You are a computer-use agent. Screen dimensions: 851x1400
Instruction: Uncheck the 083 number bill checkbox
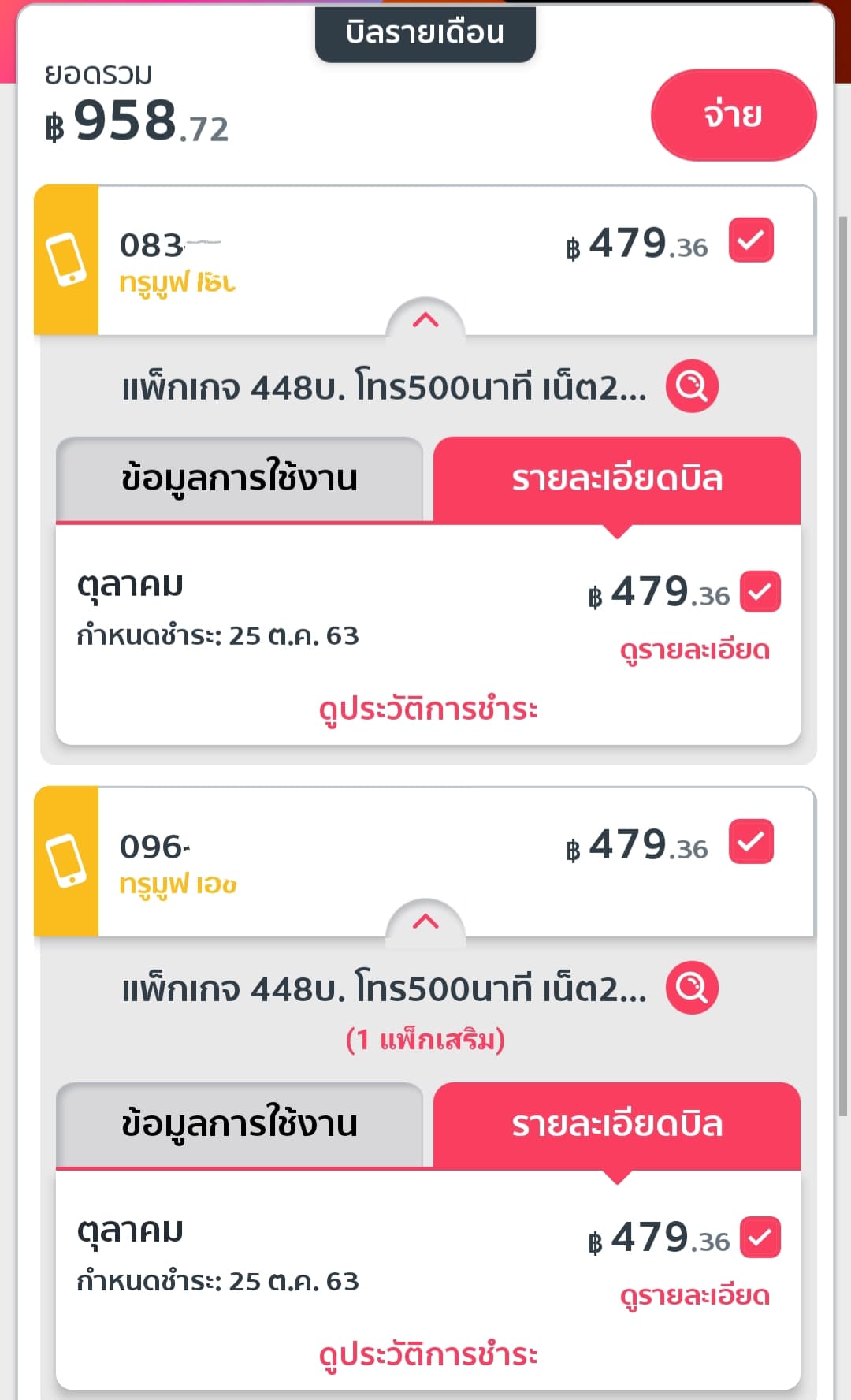tap(751, 240)
